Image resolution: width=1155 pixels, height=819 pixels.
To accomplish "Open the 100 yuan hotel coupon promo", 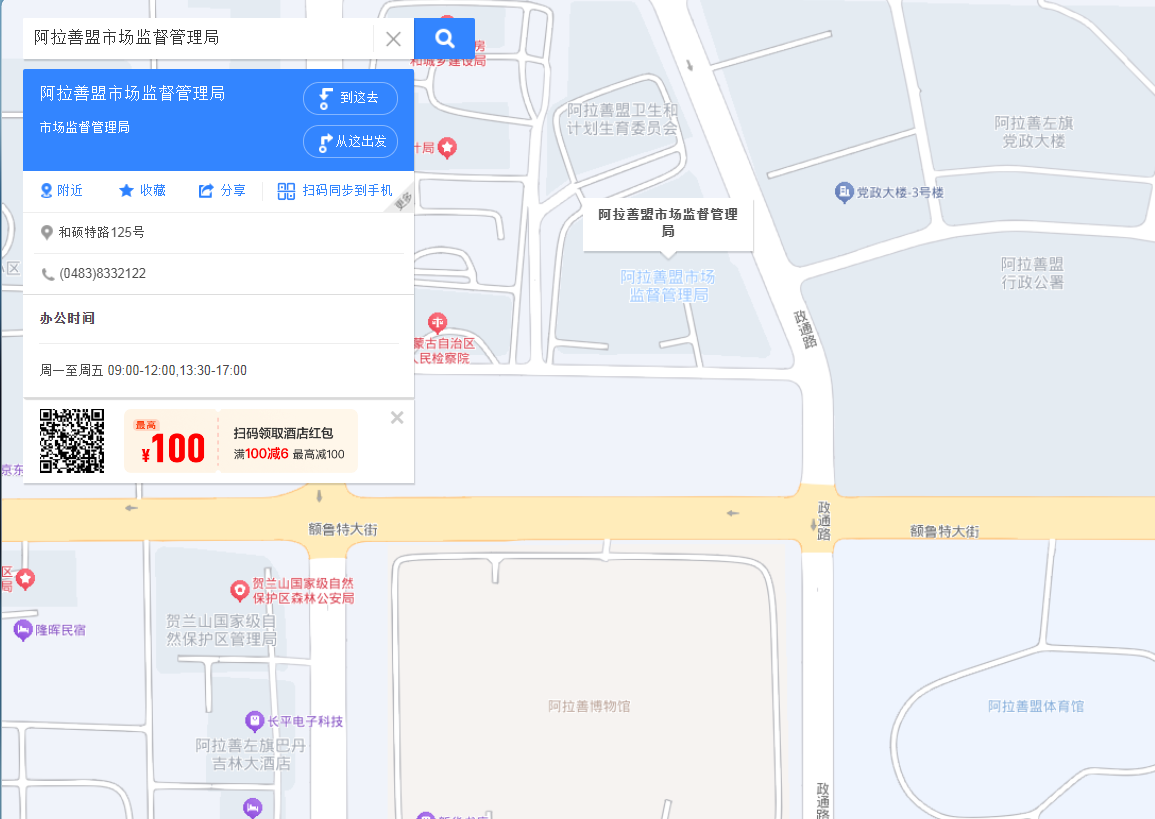I will (x=240, y=441).
